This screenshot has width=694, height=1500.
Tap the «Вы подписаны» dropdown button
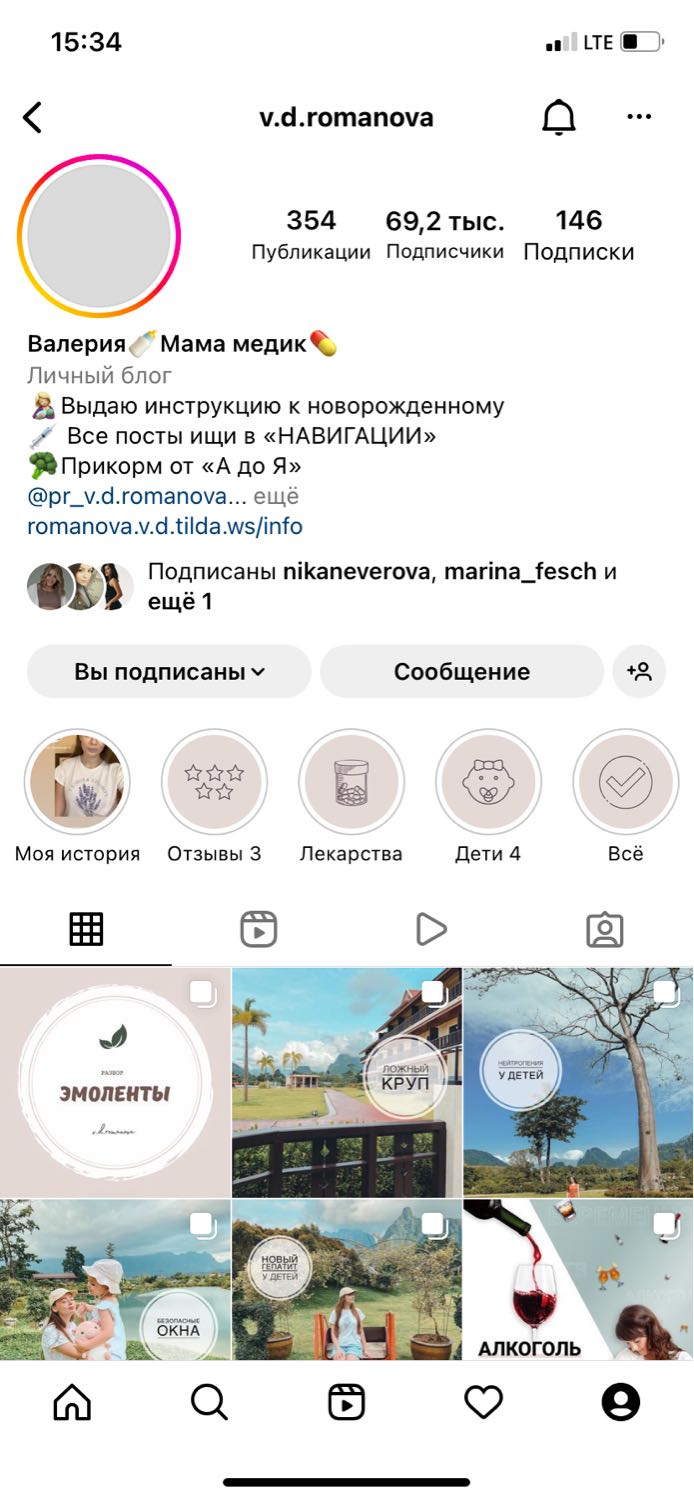pyautogui.click(x=169, y=672)
